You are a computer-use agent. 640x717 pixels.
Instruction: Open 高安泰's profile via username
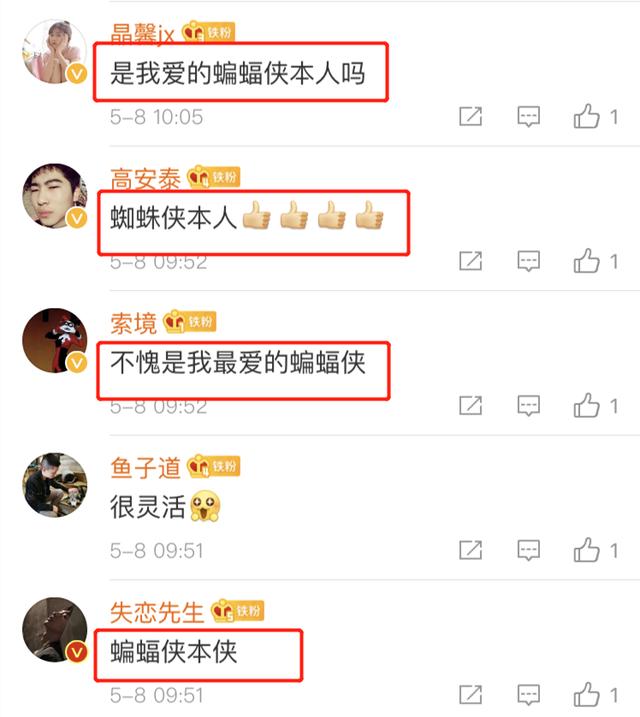click(x=145, y=178)
